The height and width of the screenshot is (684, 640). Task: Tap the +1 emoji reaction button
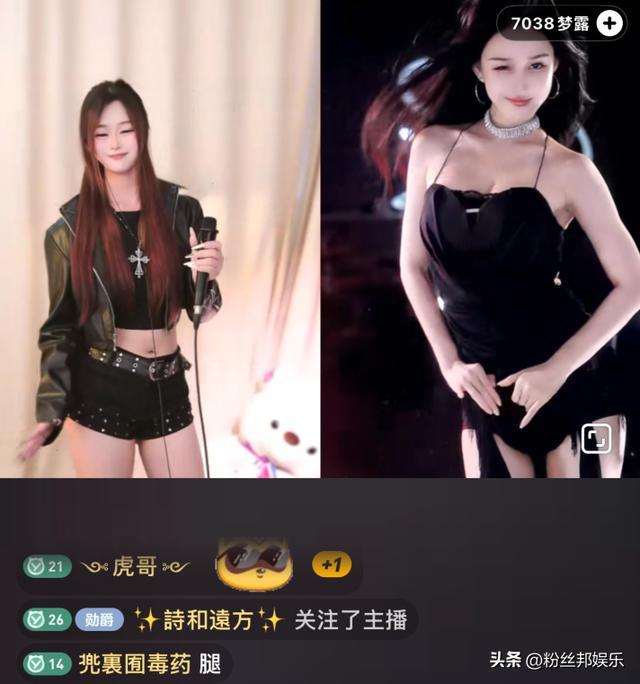click(x=331, y=565)
